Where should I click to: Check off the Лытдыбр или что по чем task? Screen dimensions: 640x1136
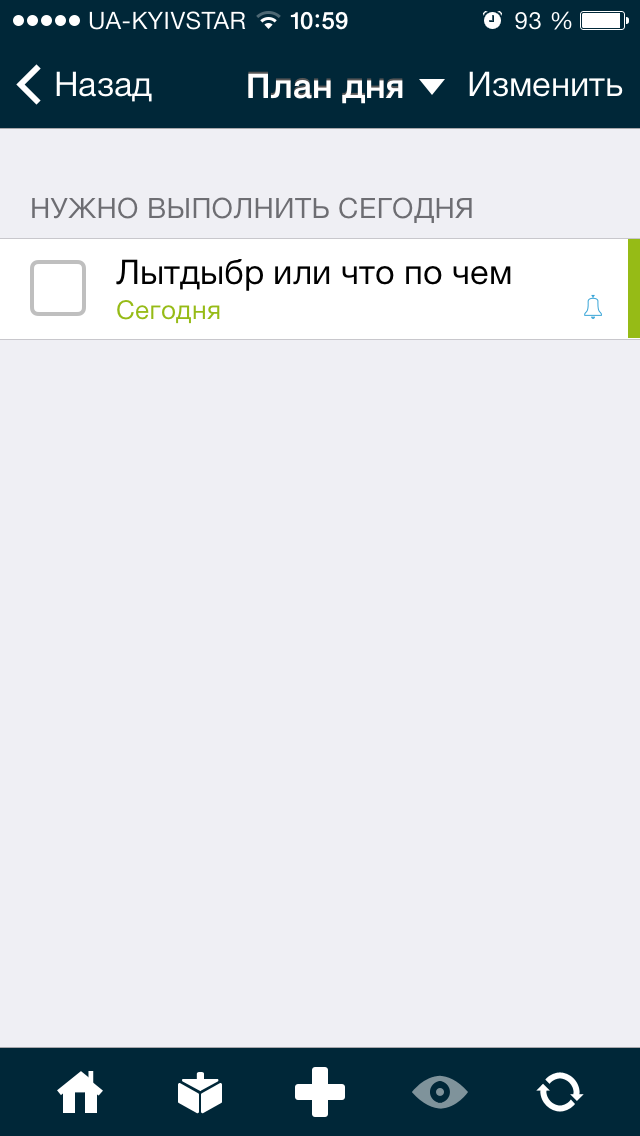coord(58,288)
